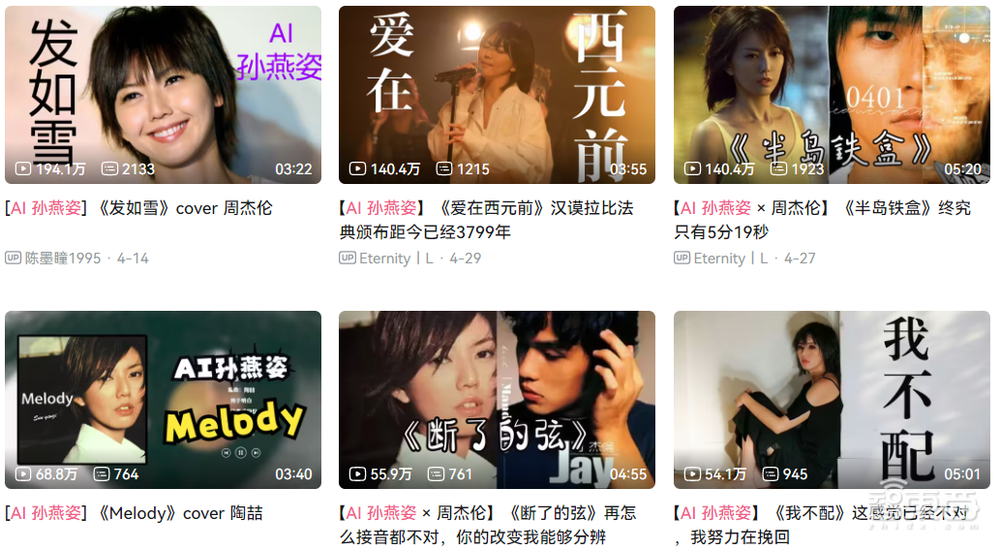Open the 发如雪 AI 孙燕姿 video thumbnail
Screen dimensions: 1000x549
[x=163, y=95]
